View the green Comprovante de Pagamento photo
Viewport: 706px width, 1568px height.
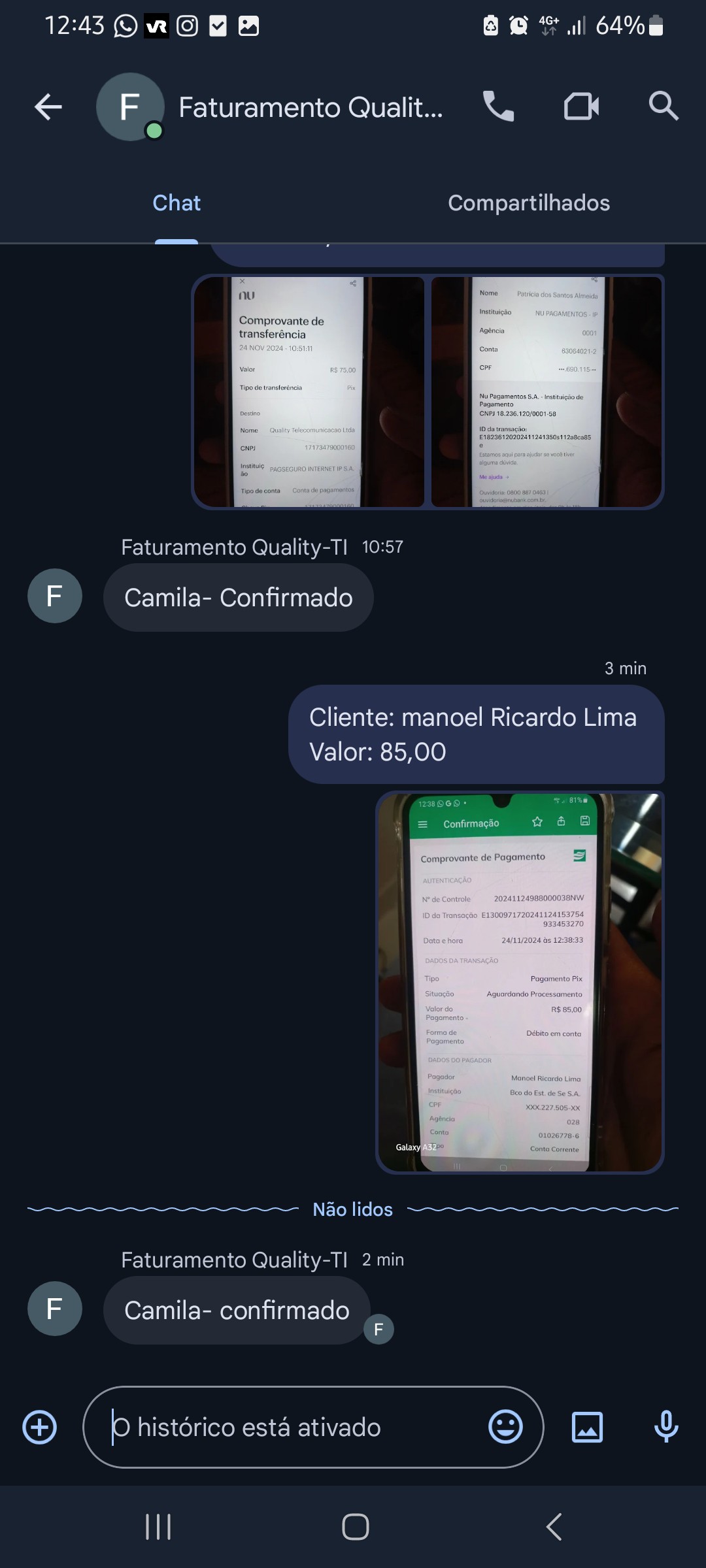520,982
